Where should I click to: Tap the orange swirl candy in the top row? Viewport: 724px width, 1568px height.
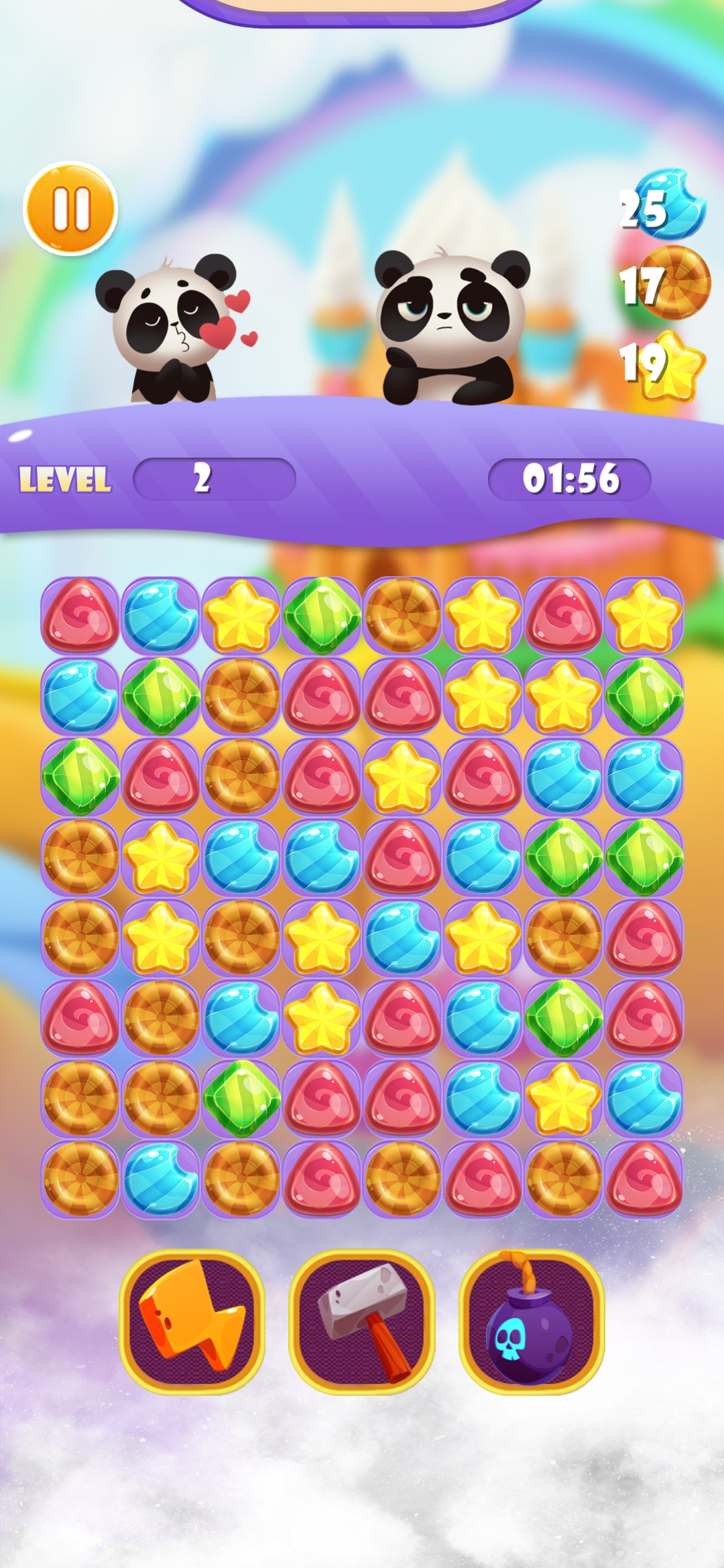click(402, 615)
